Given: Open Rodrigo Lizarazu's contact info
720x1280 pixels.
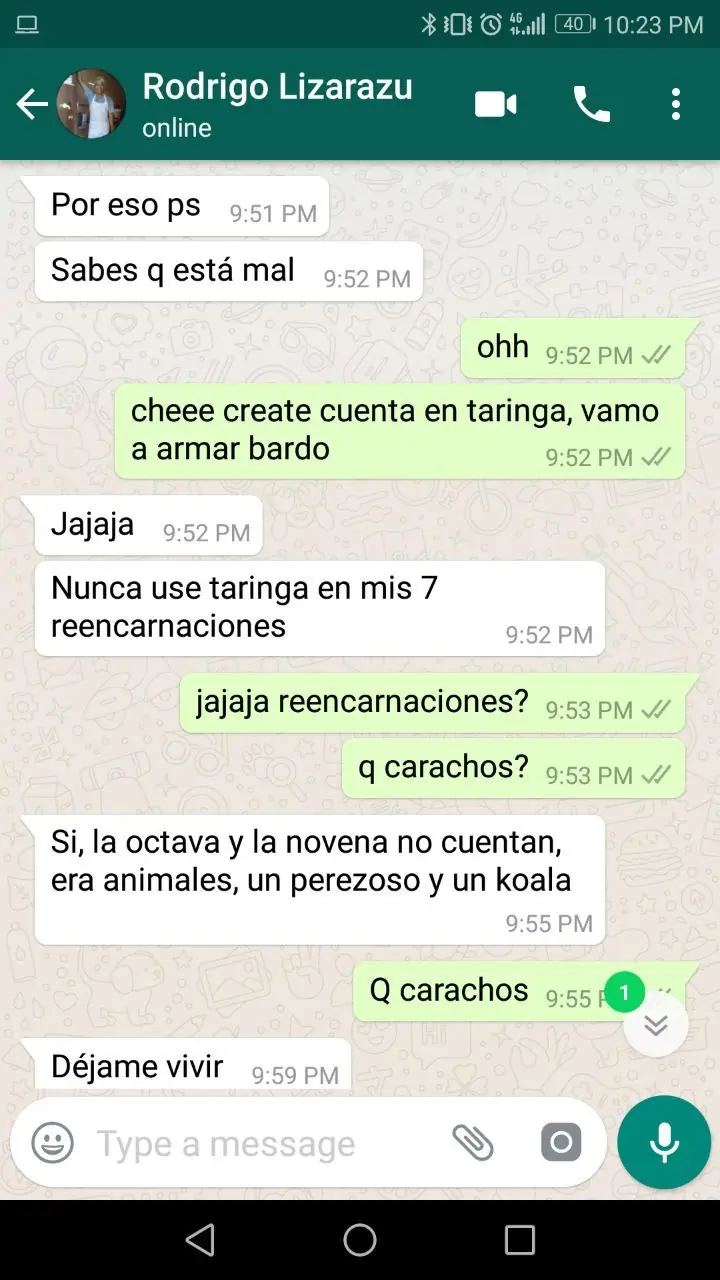Looking at the screenshot, I should pos(277,103).
